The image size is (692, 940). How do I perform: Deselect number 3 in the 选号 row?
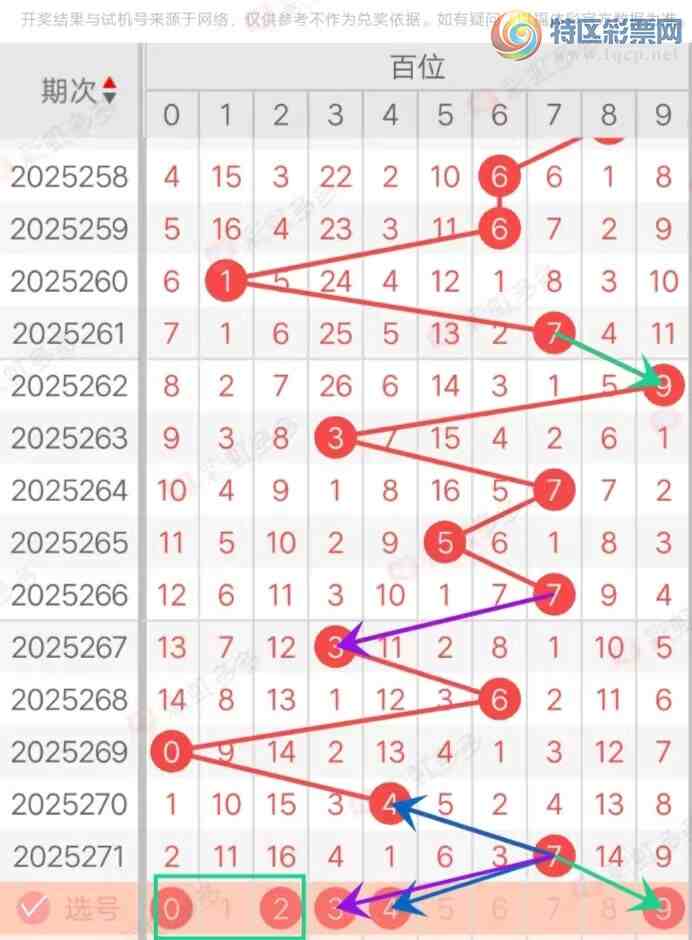(x=335, y=909)
